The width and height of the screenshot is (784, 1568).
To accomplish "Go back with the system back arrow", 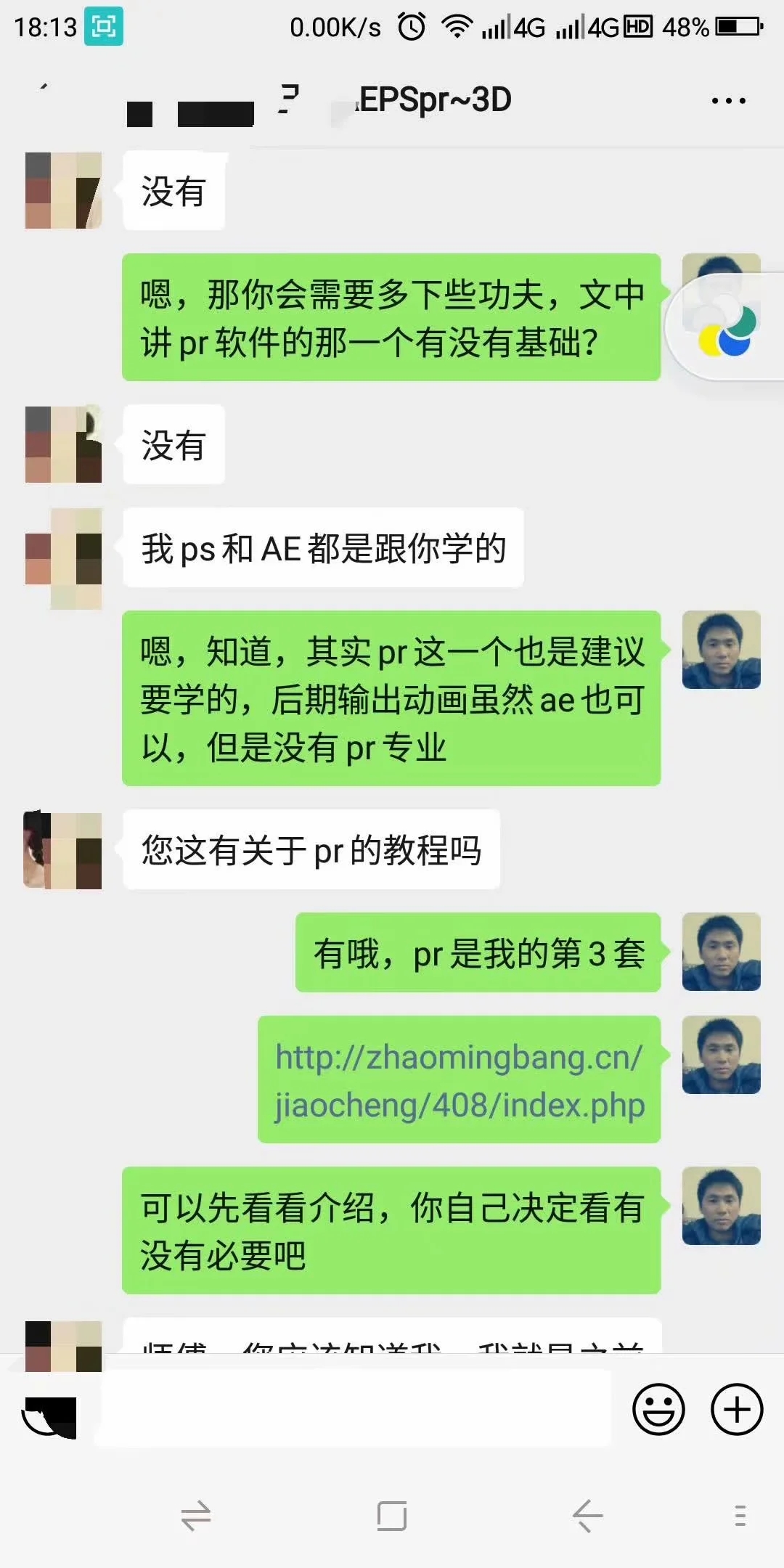I will (x=587, y=1516).
